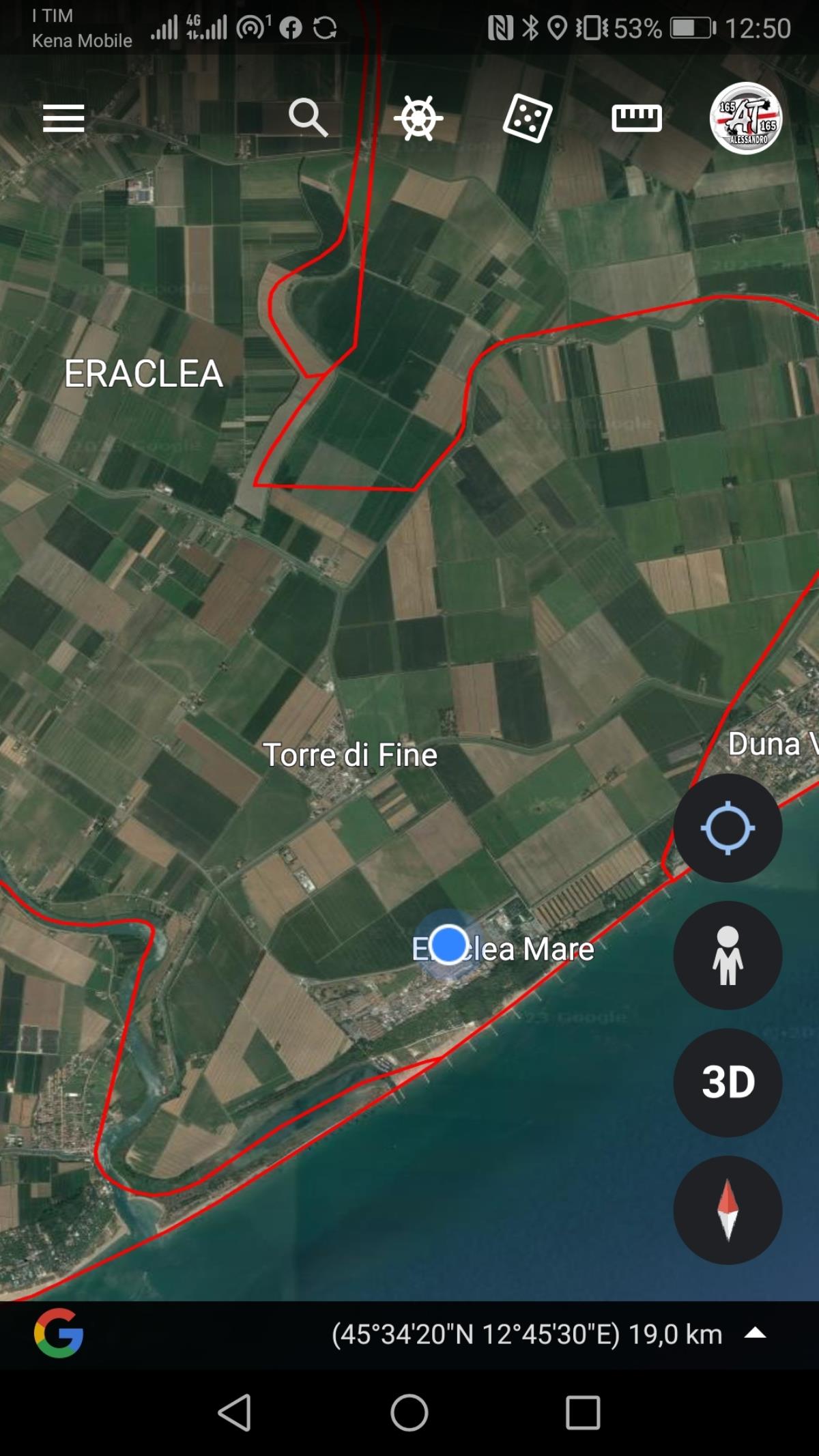The image size is (819, 1456).
Task: Tap the dice feeling lucky icon
Action: tap(527, 118)
